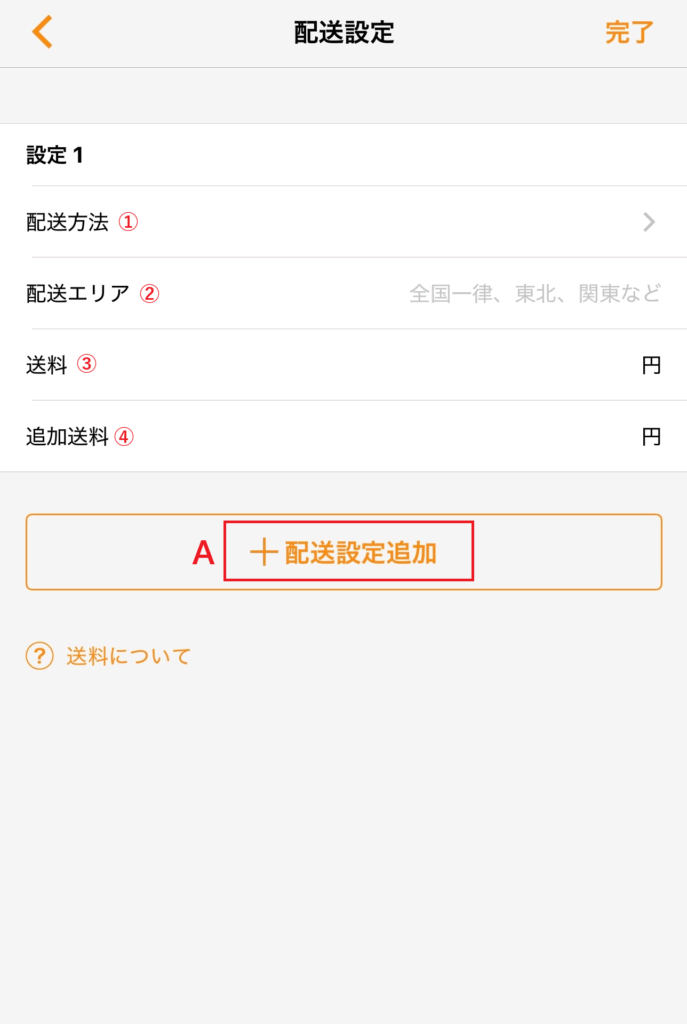
Task: Go back using the orange arrow
Action: [42, 32]
